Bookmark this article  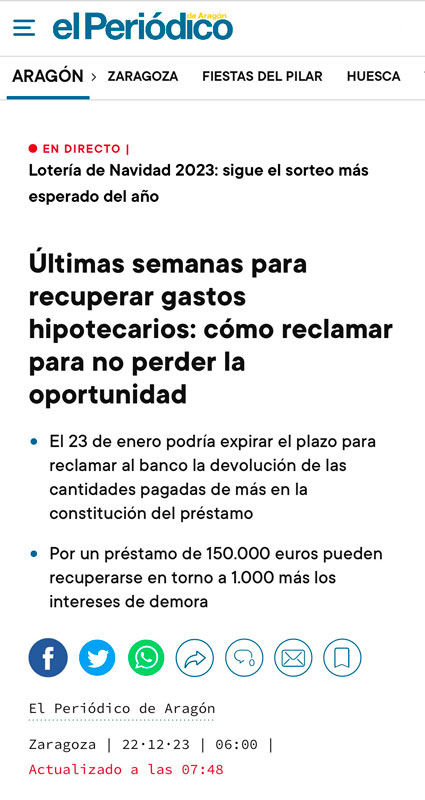click(x=342, y=658)
